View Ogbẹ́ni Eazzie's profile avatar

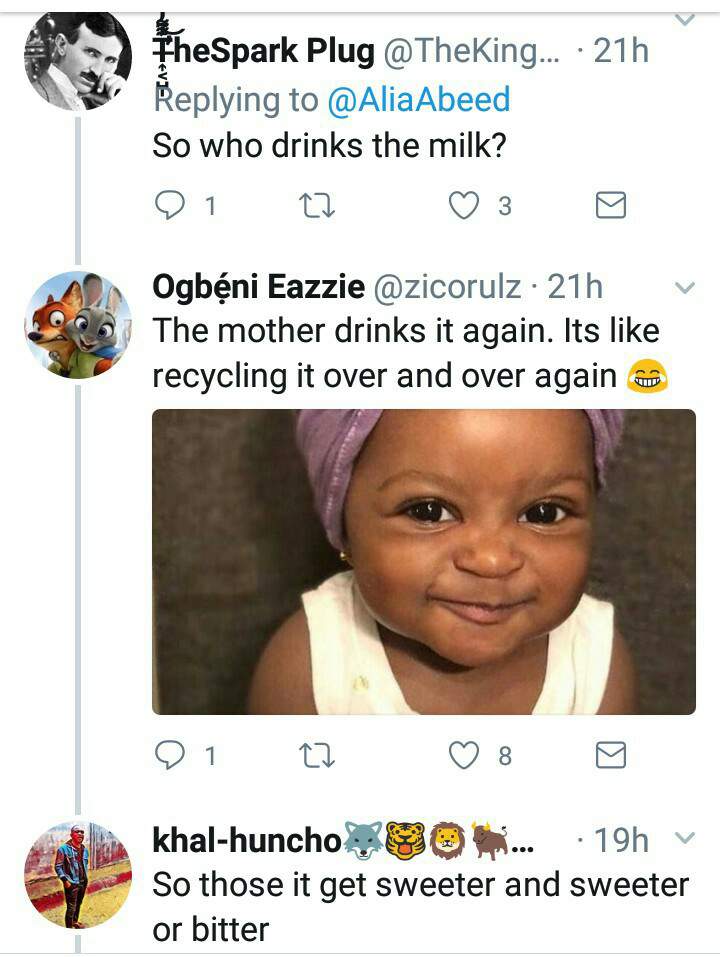(x=77, y=324)
